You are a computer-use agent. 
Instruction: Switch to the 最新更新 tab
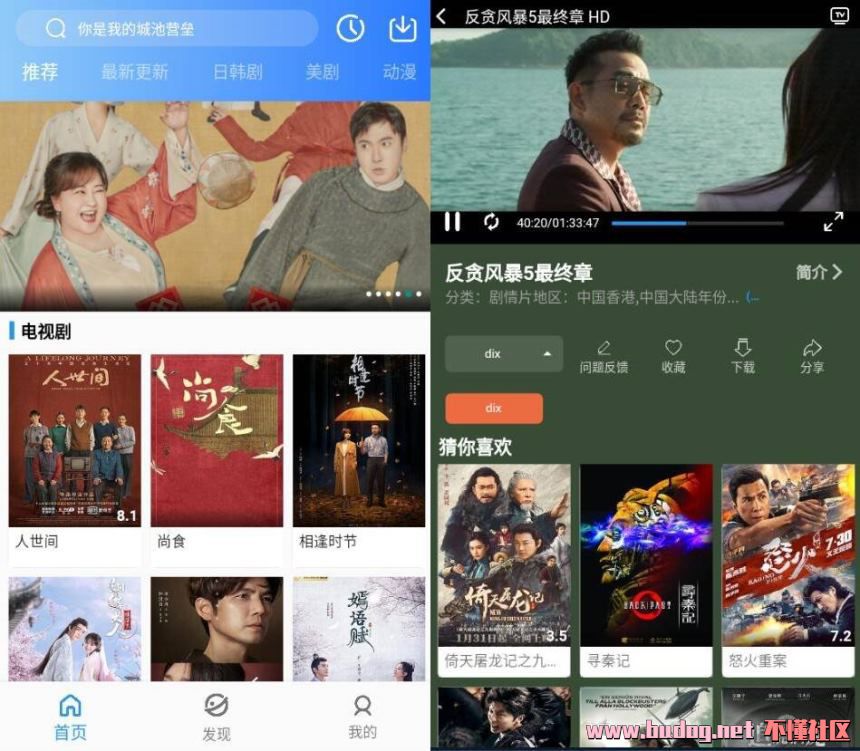135,72
